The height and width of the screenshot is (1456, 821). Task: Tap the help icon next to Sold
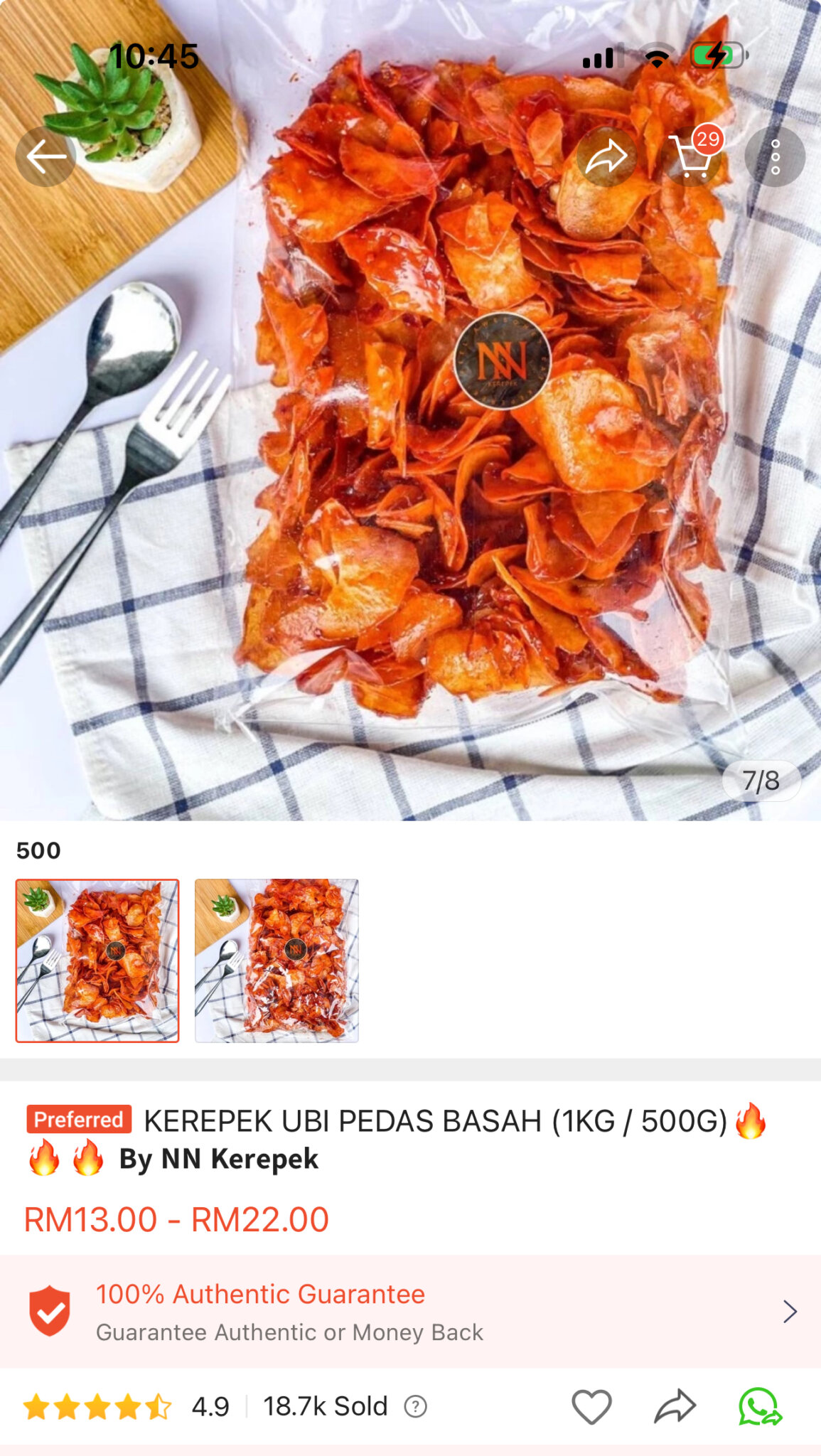click(x=416, y=1406)
